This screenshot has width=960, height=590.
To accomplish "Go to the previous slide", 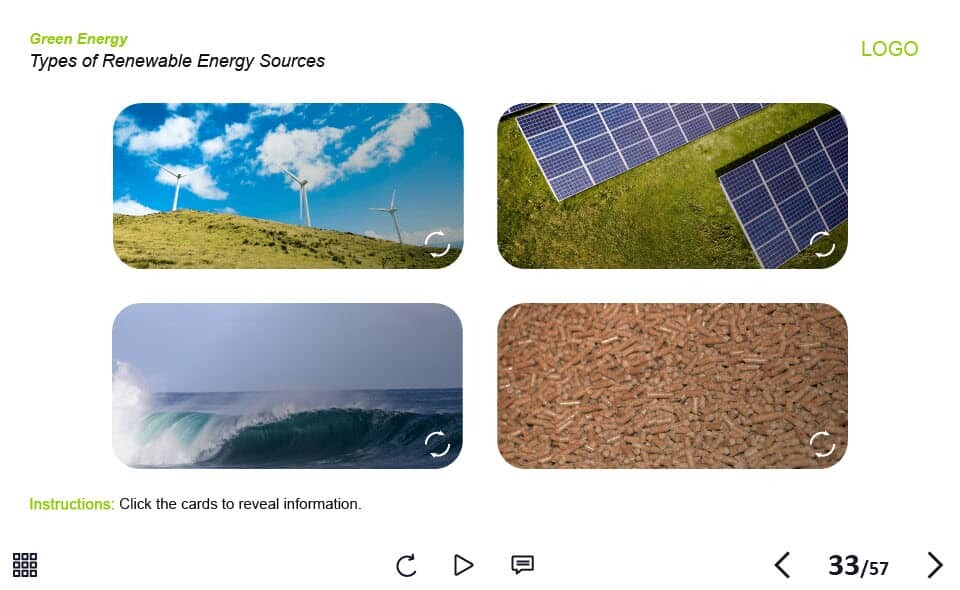I will click(782, 565).
